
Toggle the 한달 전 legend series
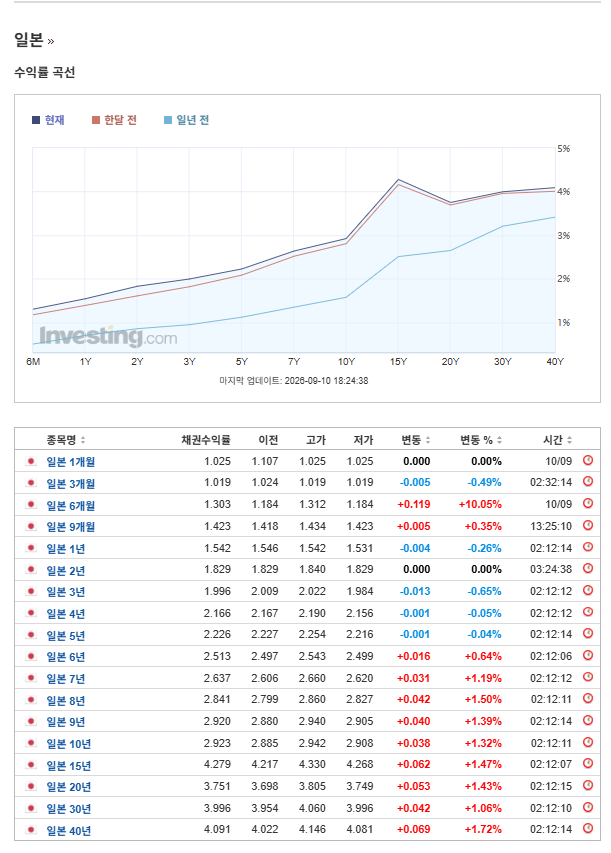(114, 120)
